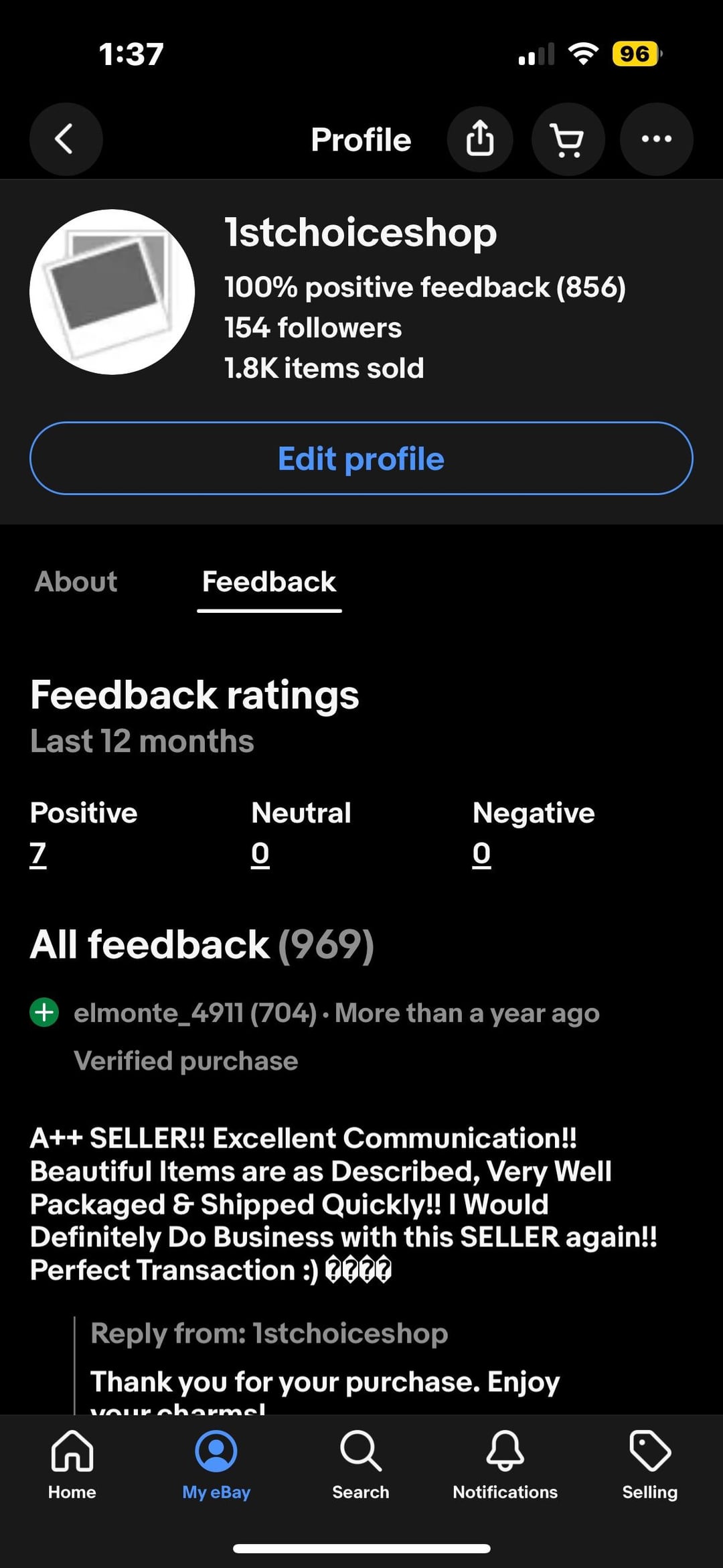Open the shopping cart

[568, 139]
